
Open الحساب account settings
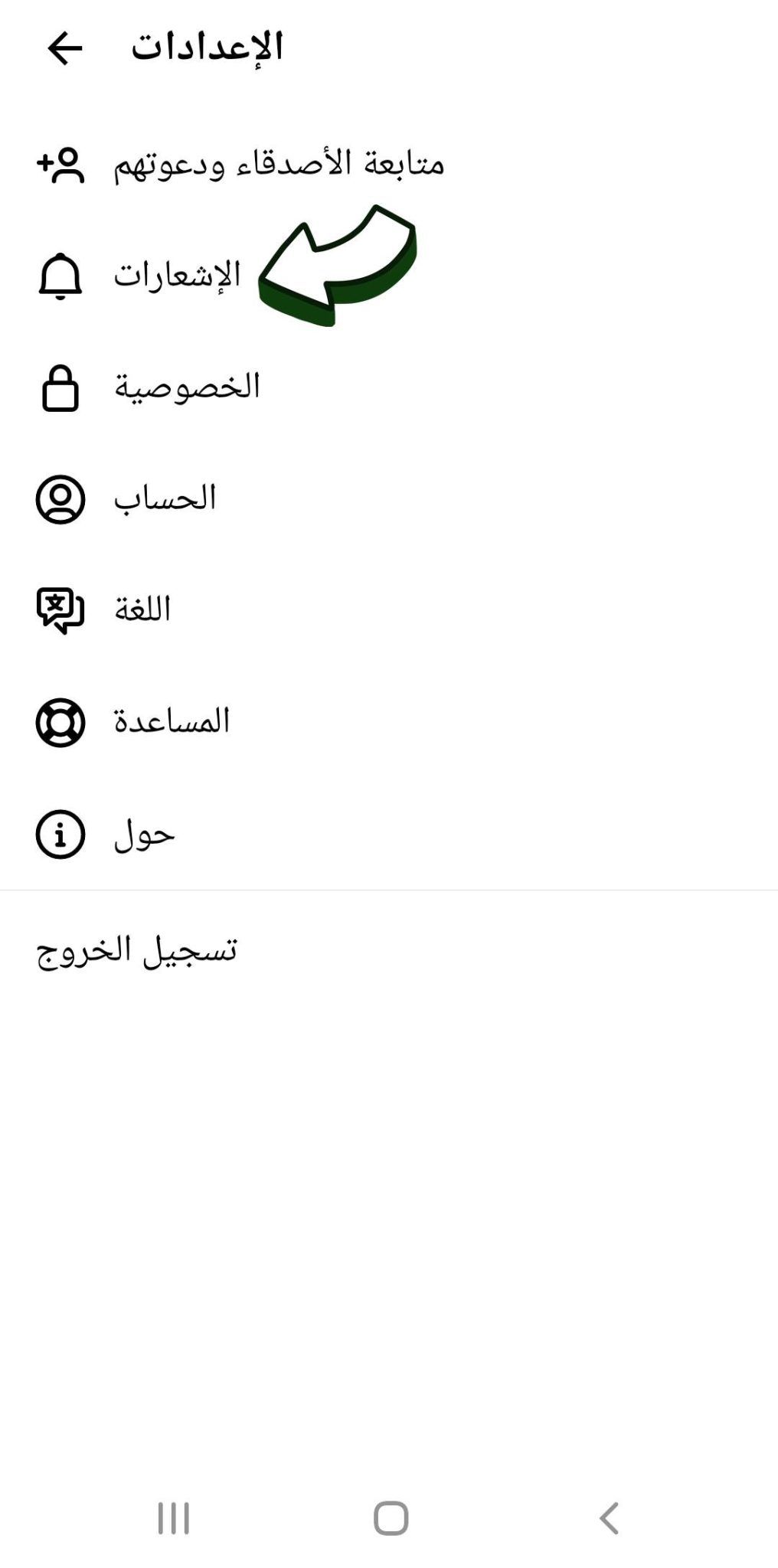(165, 499)
